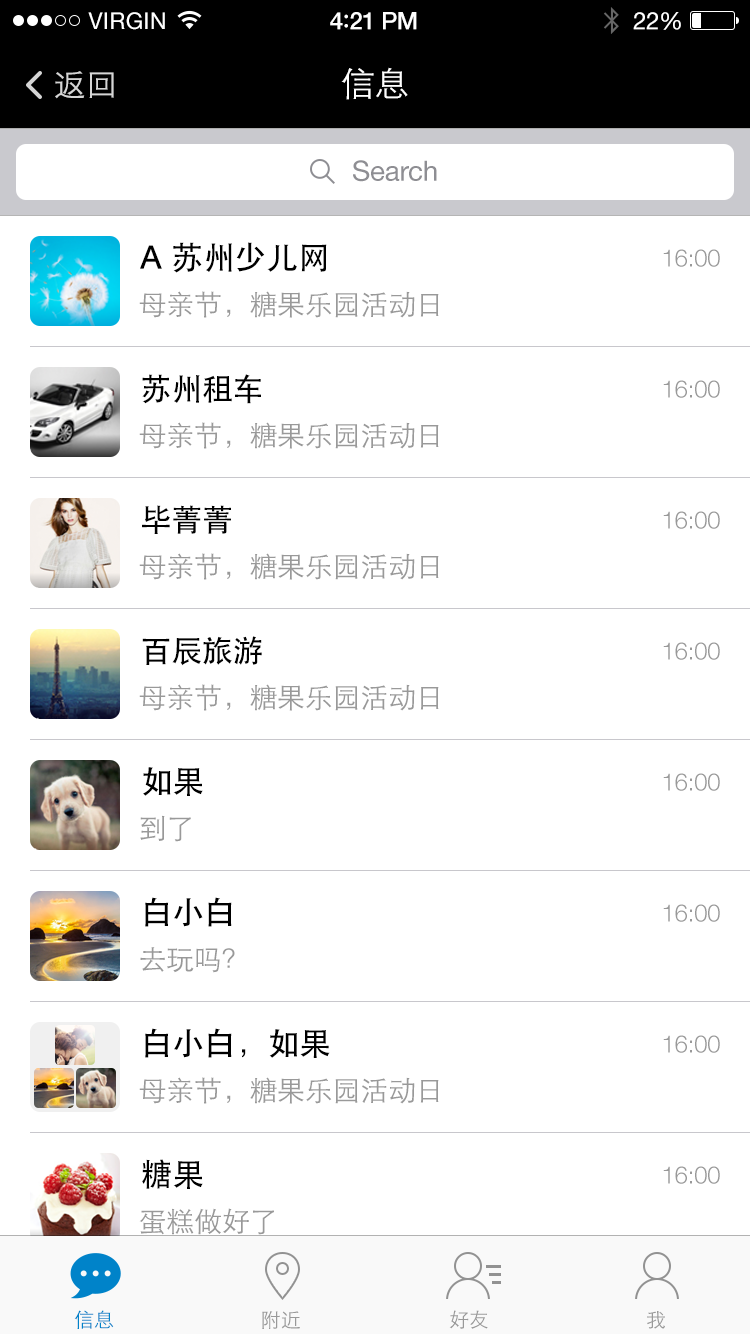Screen dimensions: 750x1334
Task: Select the 如果 chat row
Action: (375, 805)
